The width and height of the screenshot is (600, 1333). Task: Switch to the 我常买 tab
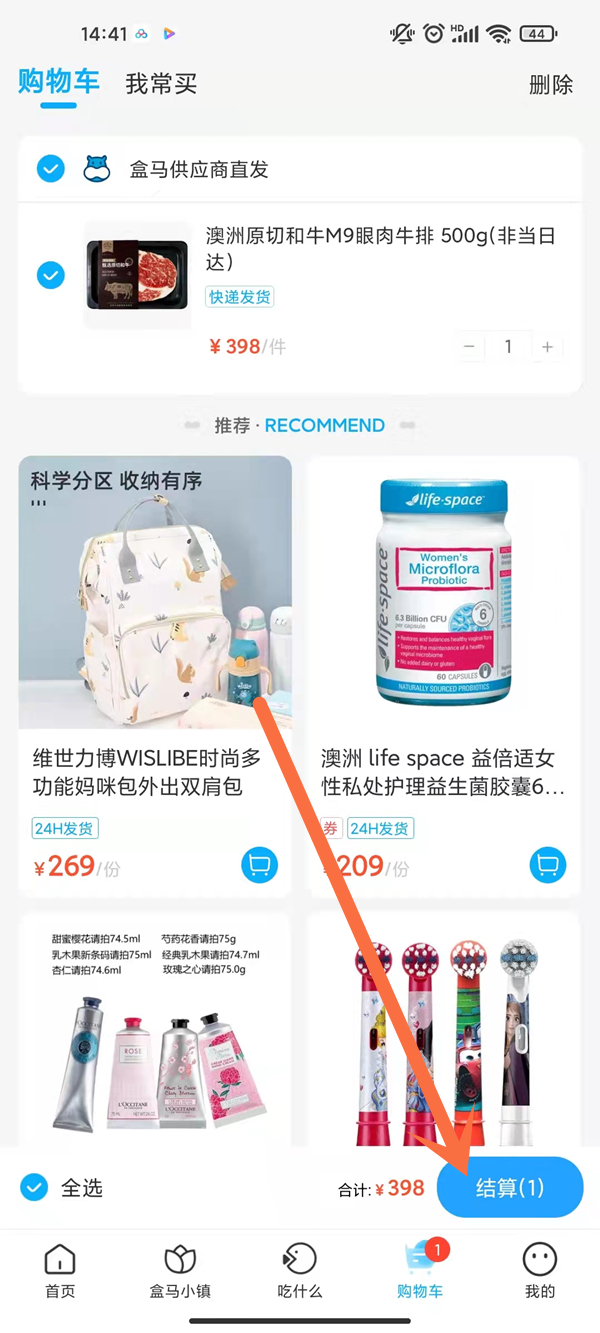pyautogui.click(x=161, y=84)
